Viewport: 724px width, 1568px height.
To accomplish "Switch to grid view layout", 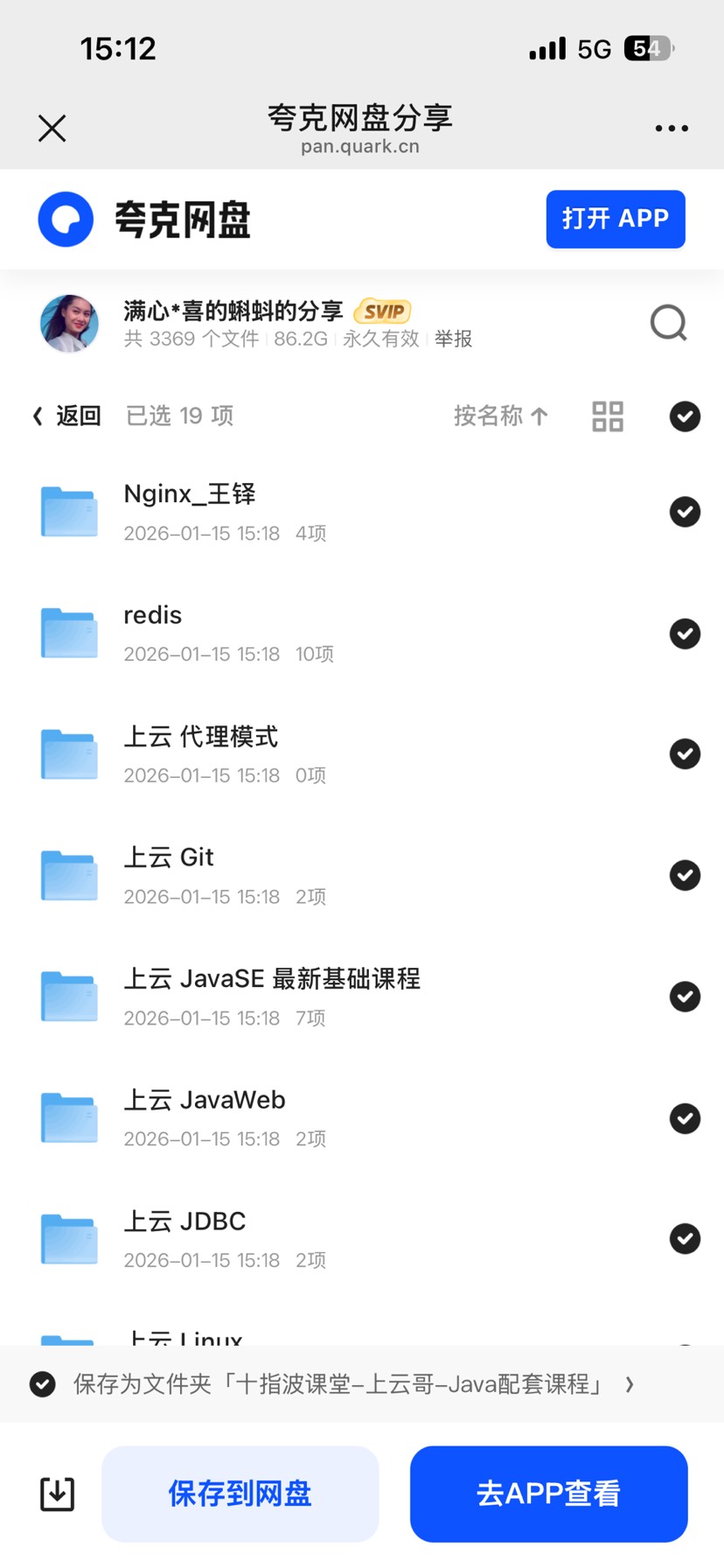I will coord(607,416).
